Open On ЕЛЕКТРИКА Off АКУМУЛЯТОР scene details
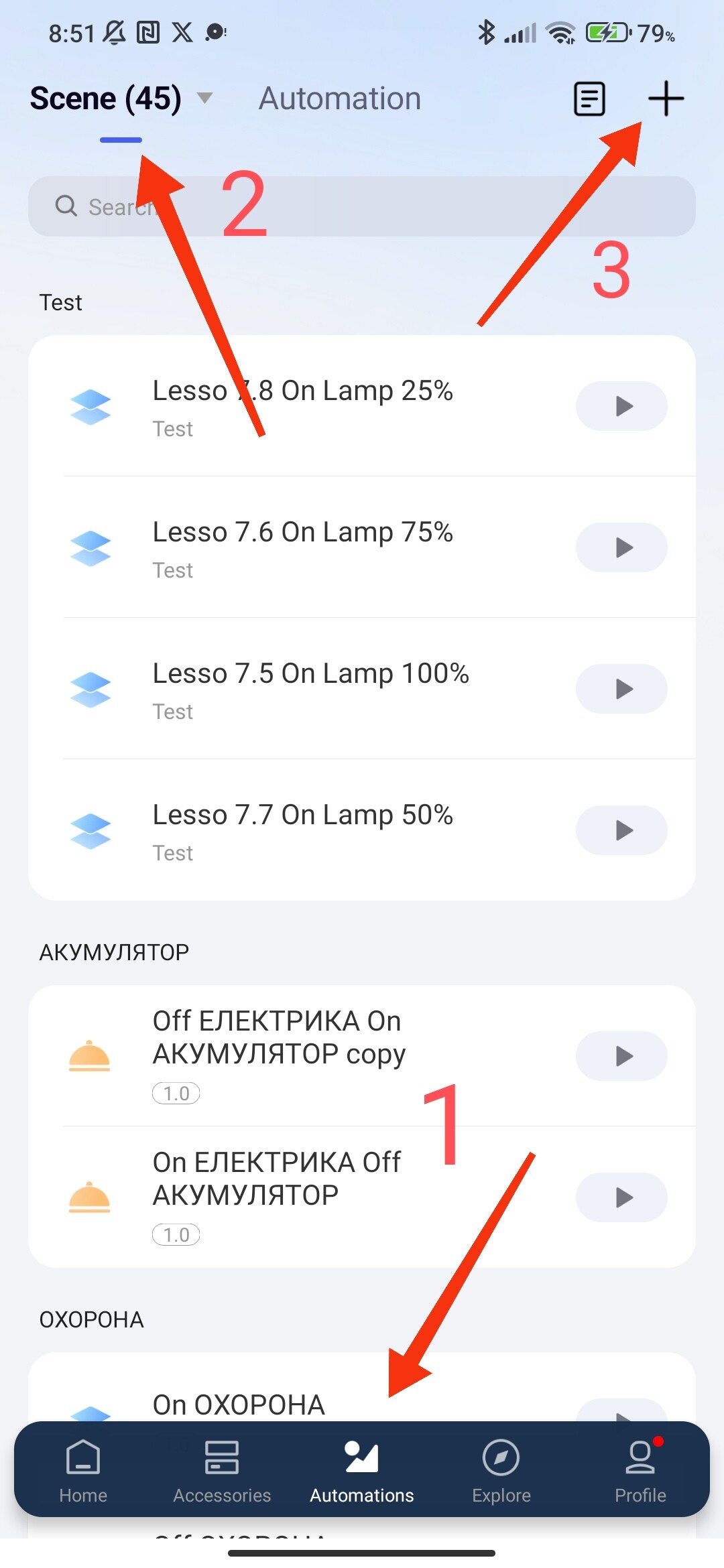The height and width of the screenshot is (1568, 724). pos(276,1179)
